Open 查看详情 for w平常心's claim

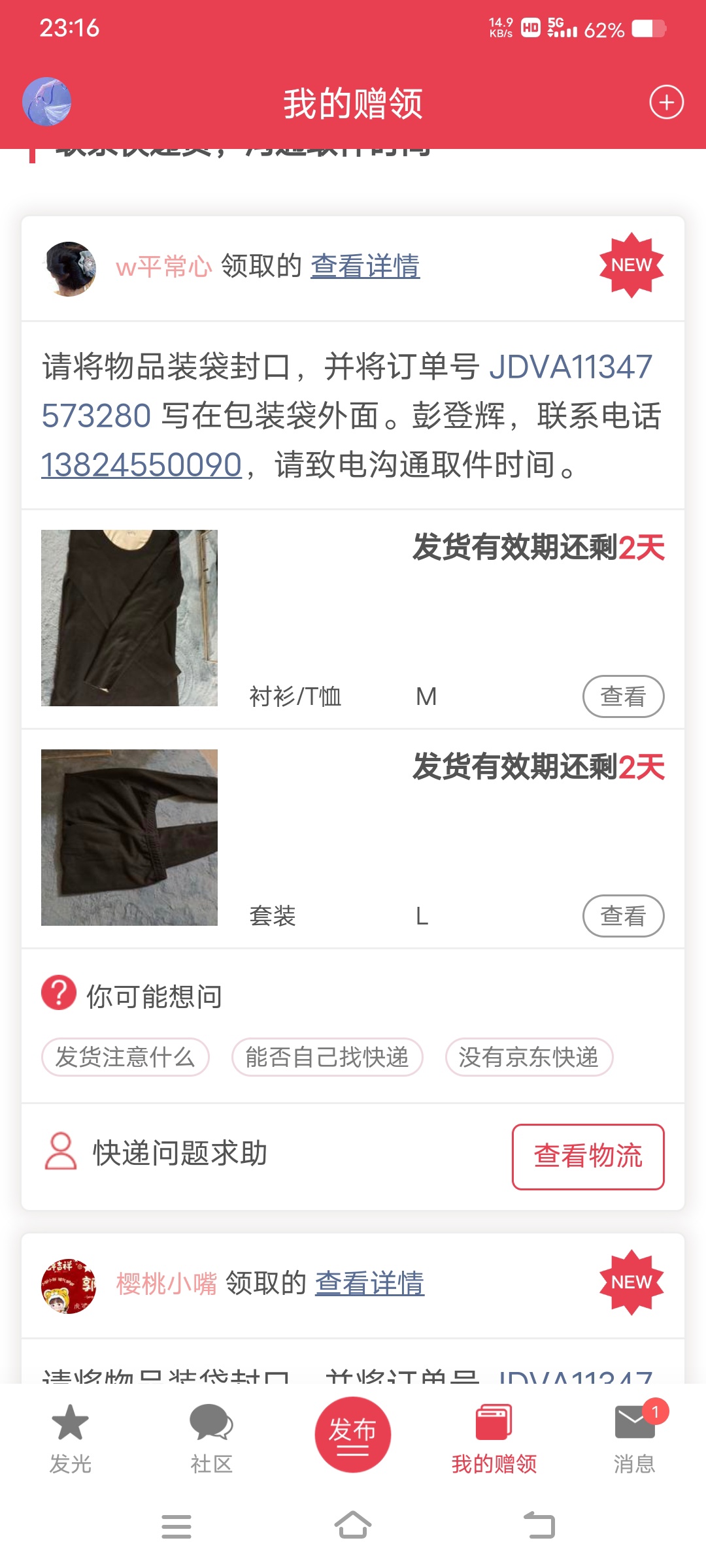365,266
